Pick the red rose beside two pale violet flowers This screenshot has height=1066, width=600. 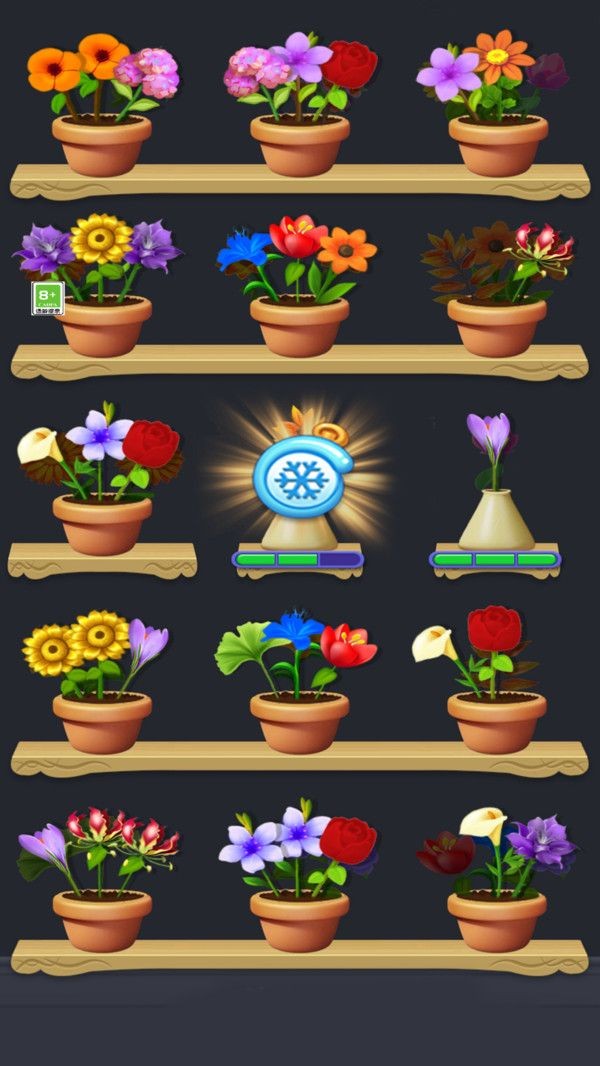pos(347,839)
